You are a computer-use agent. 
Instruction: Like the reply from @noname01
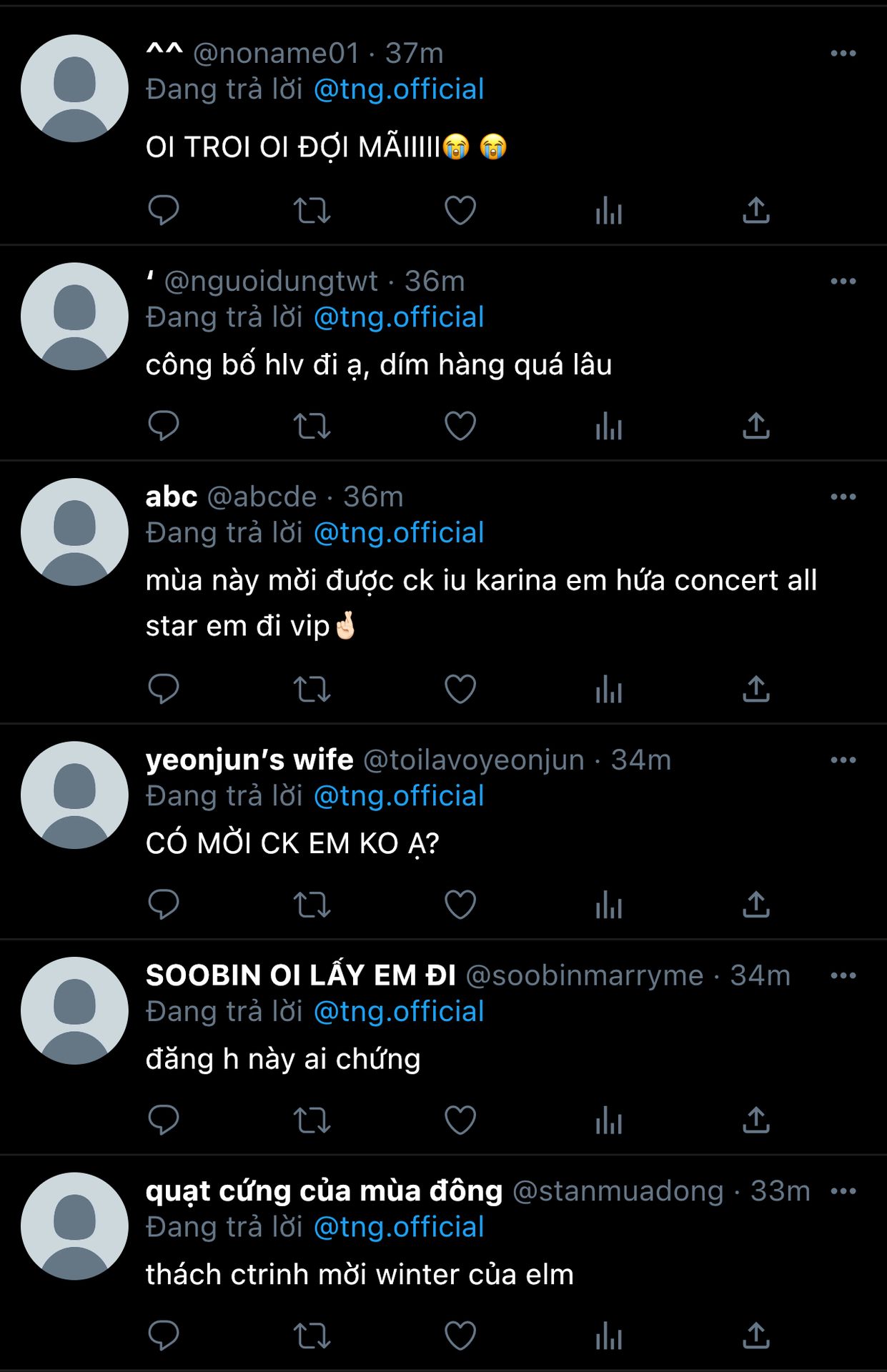click(460, 210)
